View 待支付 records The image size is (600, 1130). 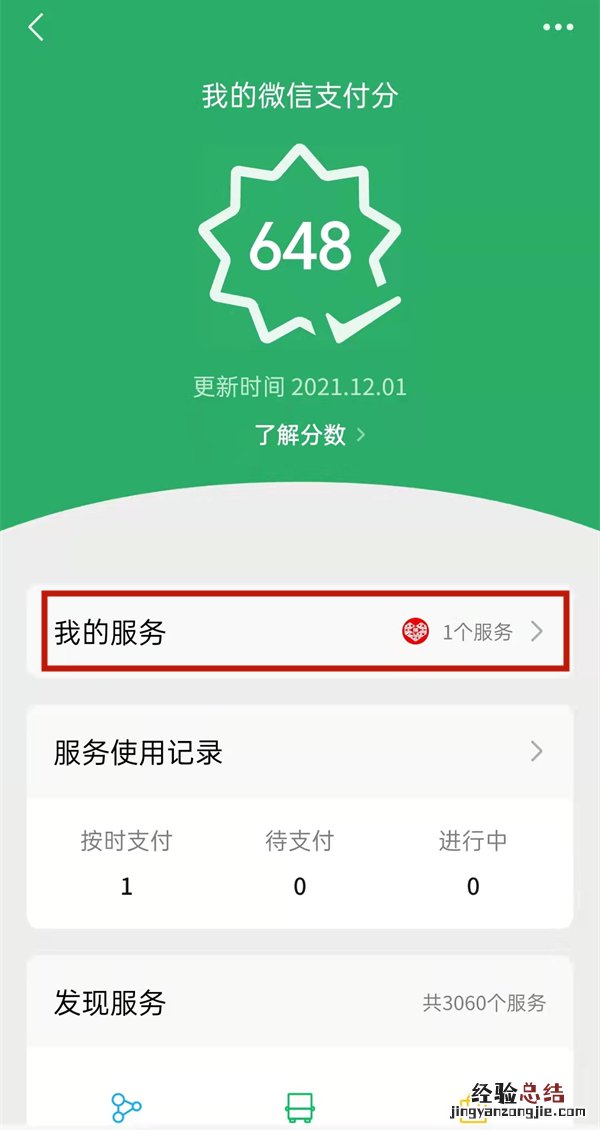coord(299,862)
